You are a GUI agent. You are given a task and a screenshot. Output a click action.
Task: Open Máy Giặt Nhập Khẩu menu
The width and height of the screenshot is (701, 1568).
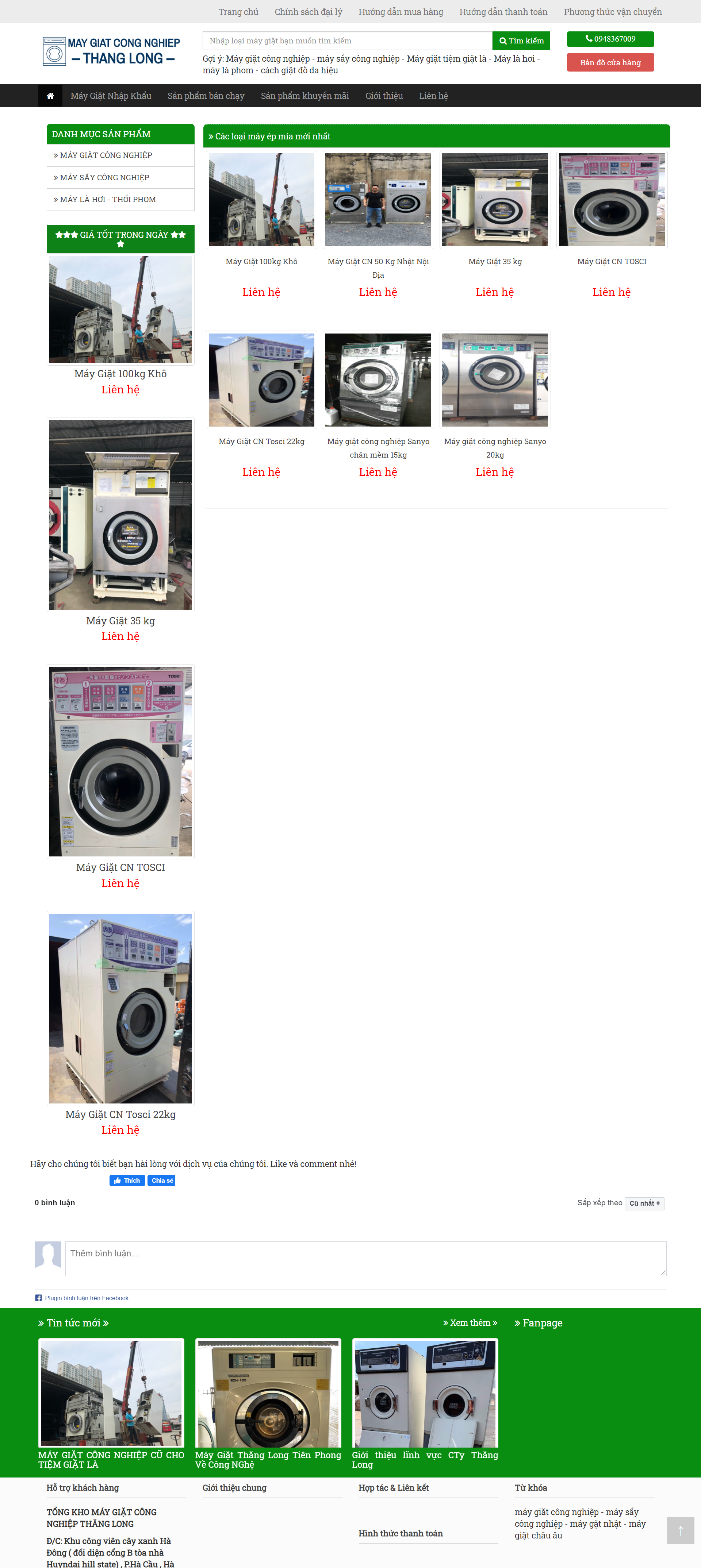(111, 96)
